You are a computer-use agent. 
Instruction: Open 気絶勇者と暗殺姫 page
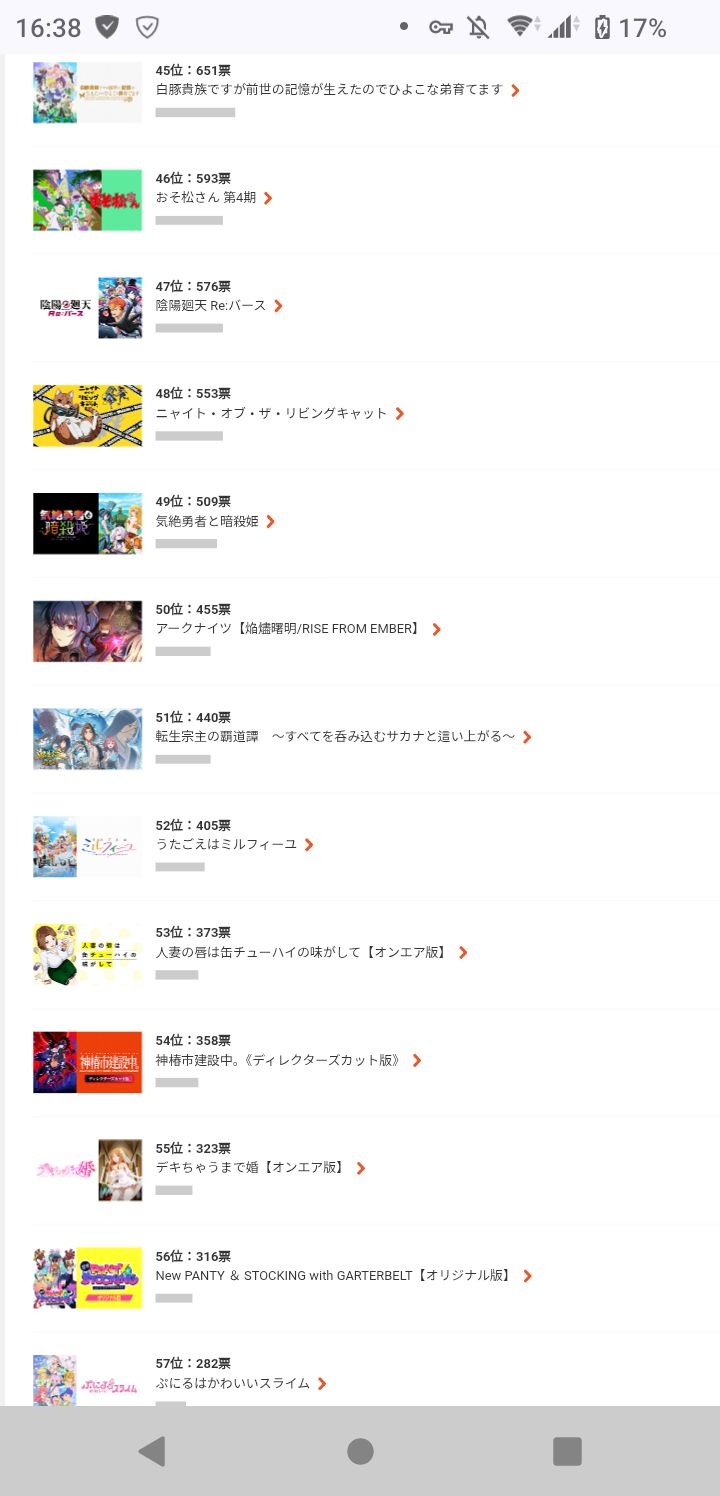tap(207, 521)
